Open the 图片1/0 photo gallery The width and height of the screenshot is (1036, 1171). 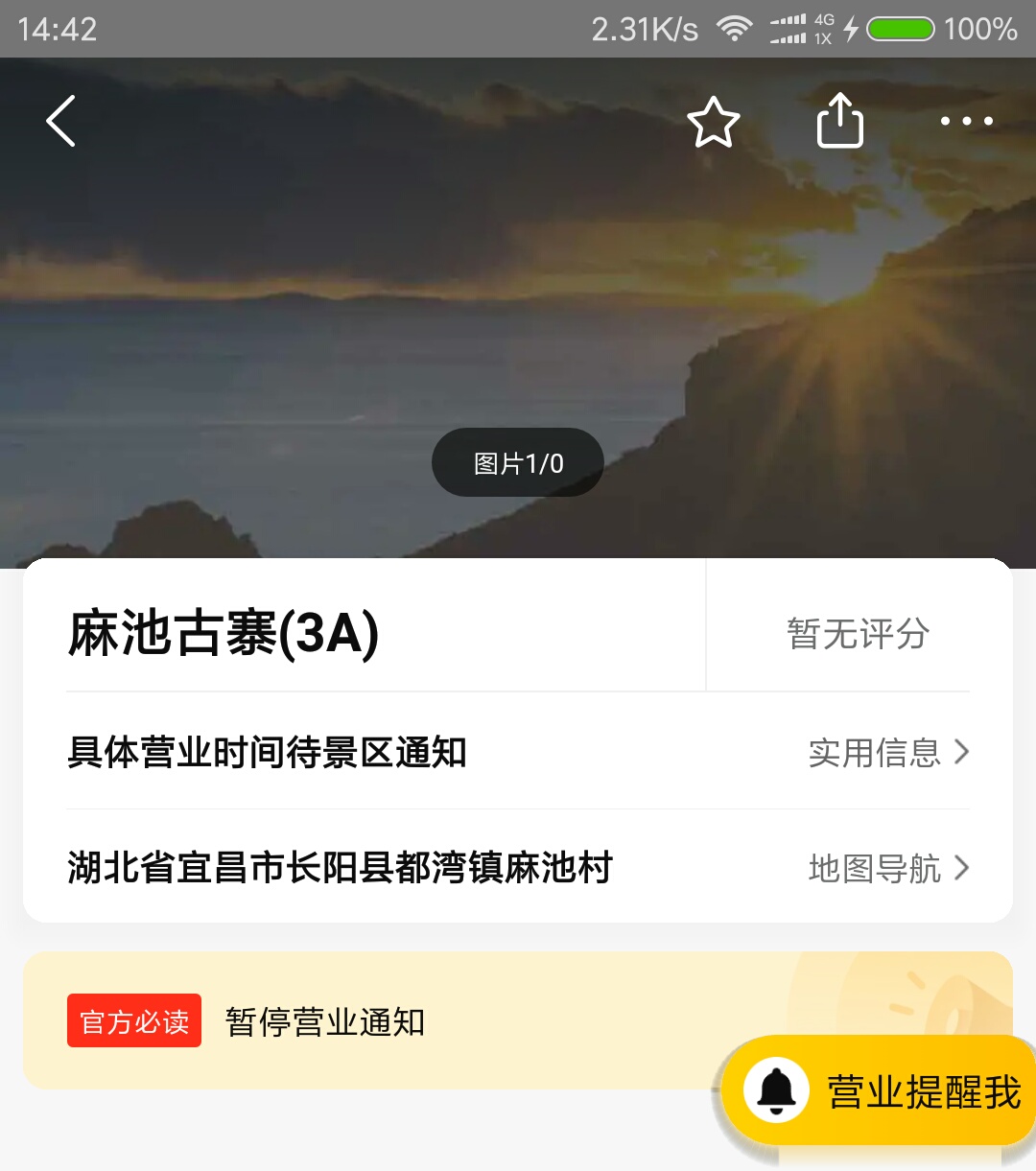point(518,463)
